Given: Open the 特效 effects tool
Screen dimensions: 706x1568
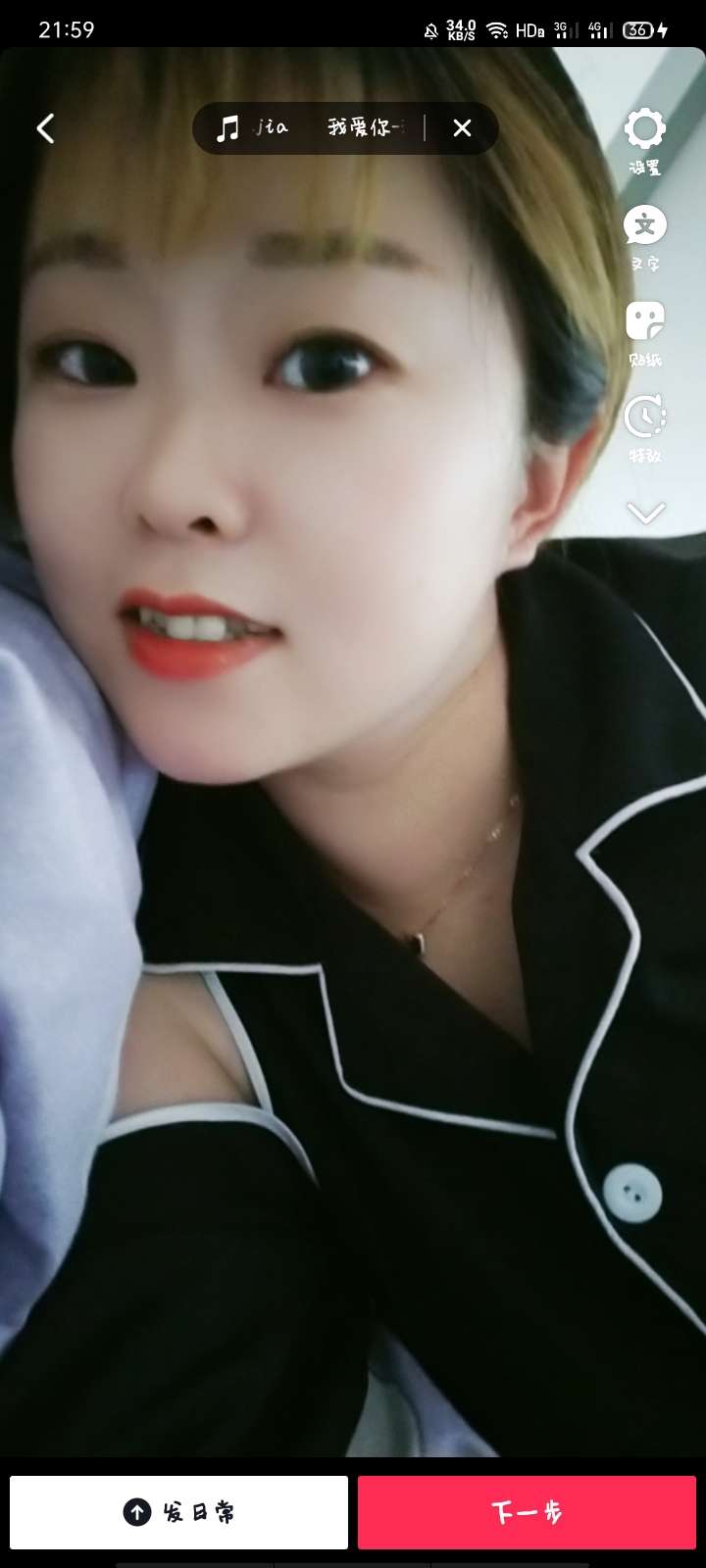Looking at the screenshot, I should pyautogui.click(x=644, y=428).
